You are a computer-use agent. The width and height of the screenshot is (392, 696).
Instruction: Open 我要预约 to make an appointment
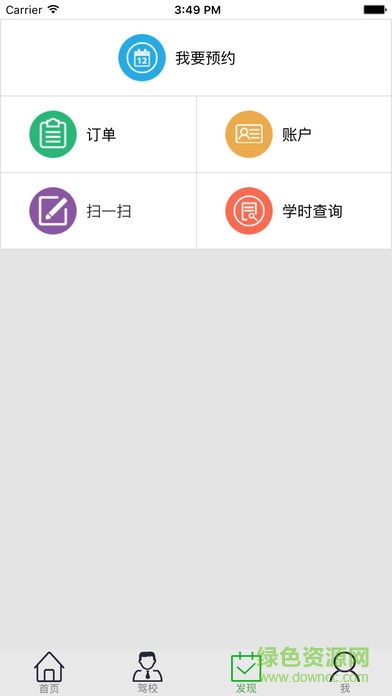(196, 58)
